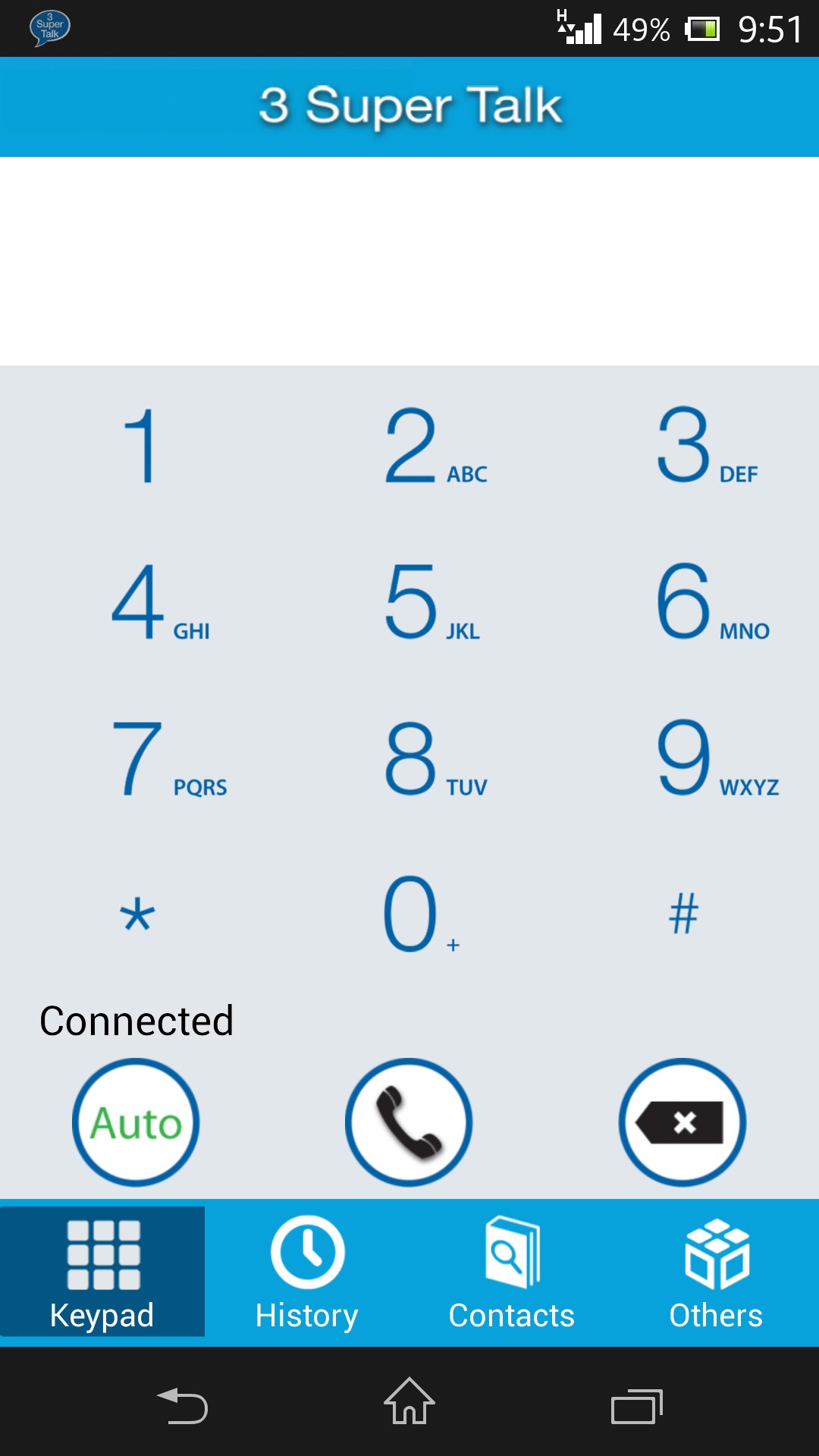Dial digit 0 on the keypad
This screenshot has height=1456, width=819.
pos(411,915)
